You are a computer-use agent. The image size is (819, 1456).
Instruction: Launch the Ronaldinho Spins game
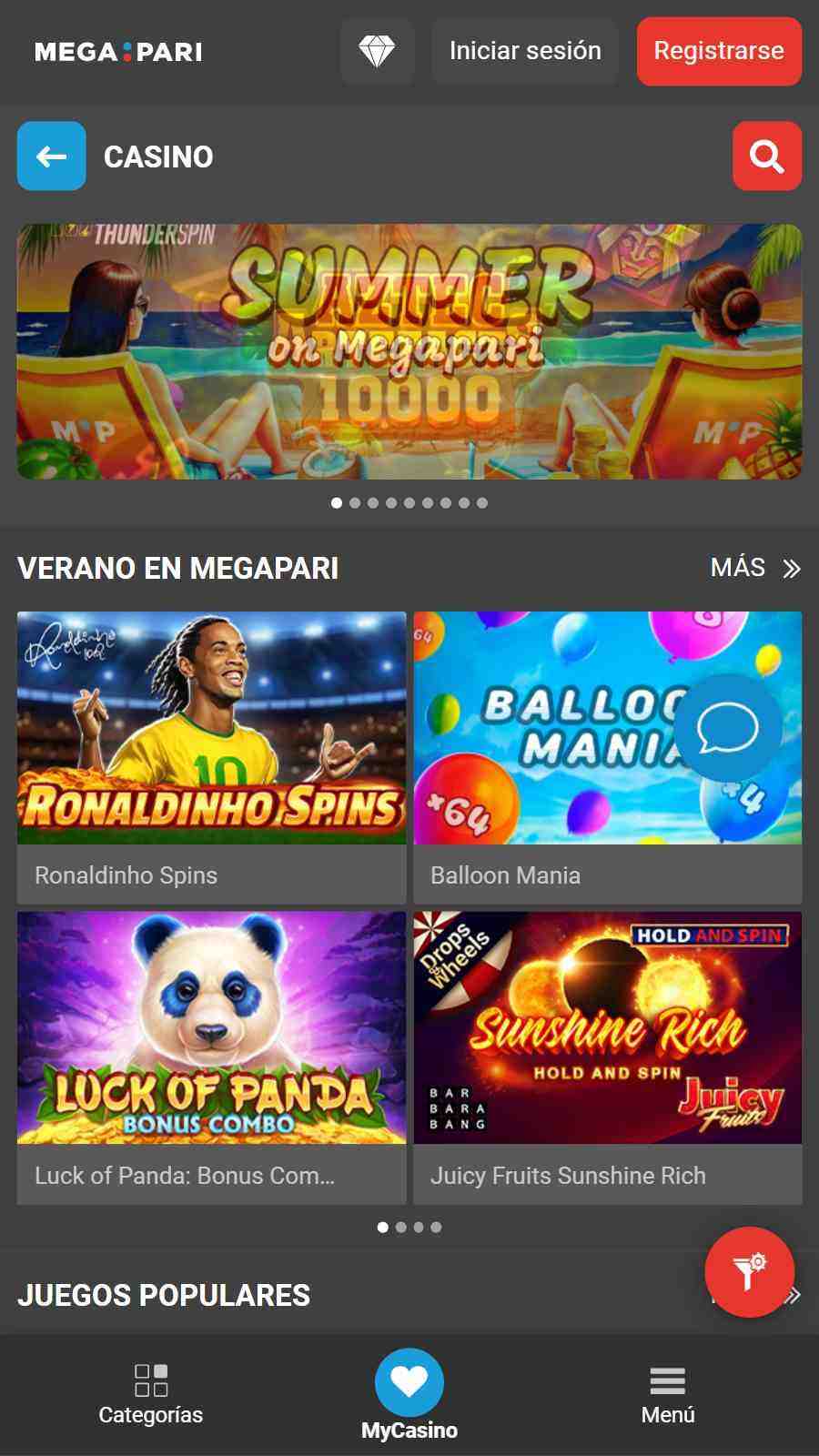point(211,728)
